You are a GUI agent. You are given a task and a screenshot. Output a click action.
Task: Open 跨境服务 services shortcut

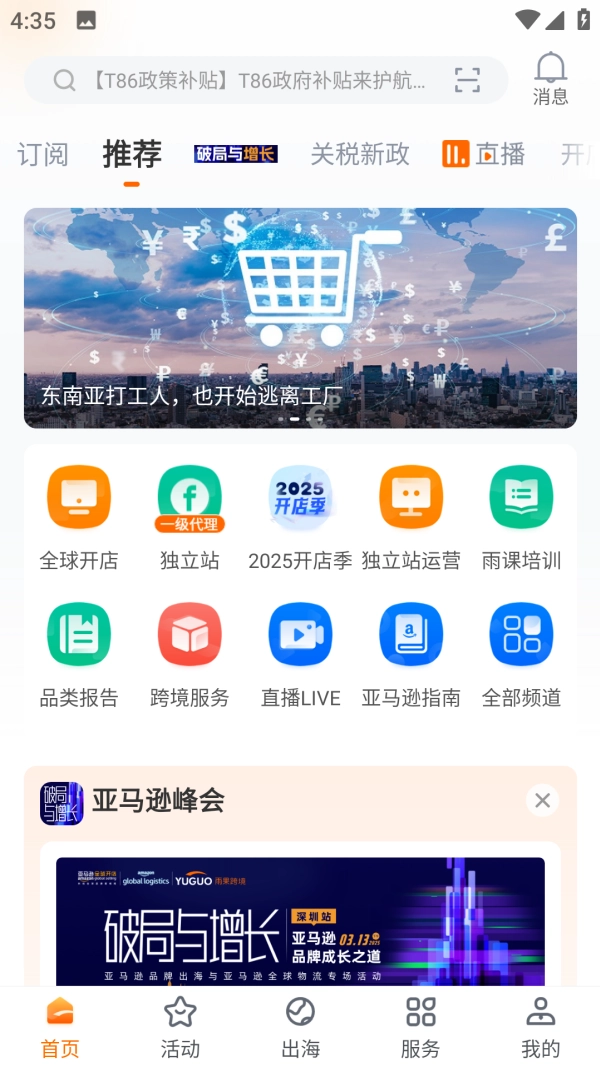click(x=190, y=653)
